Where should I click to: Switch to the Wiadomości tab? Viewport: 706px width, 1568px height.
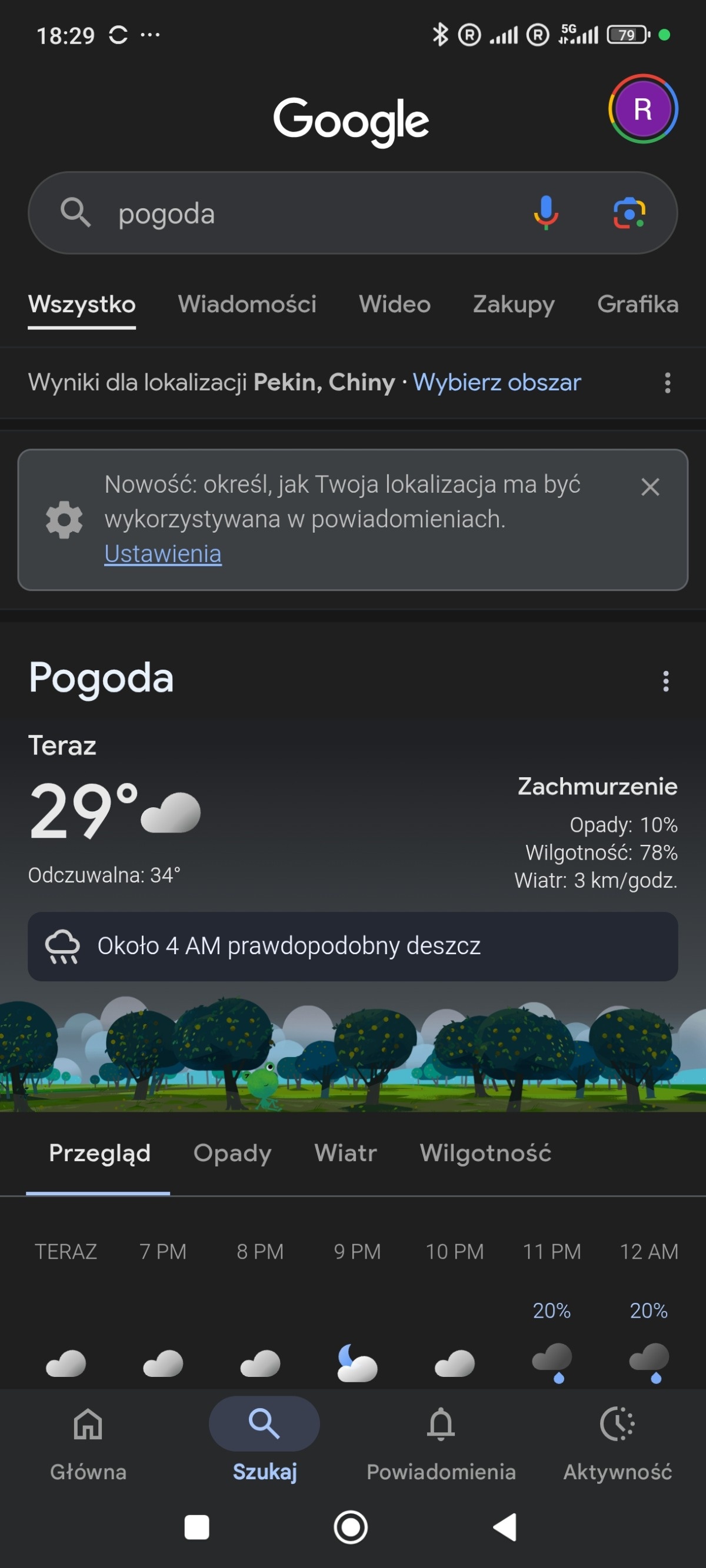click(x=247, y=305)
